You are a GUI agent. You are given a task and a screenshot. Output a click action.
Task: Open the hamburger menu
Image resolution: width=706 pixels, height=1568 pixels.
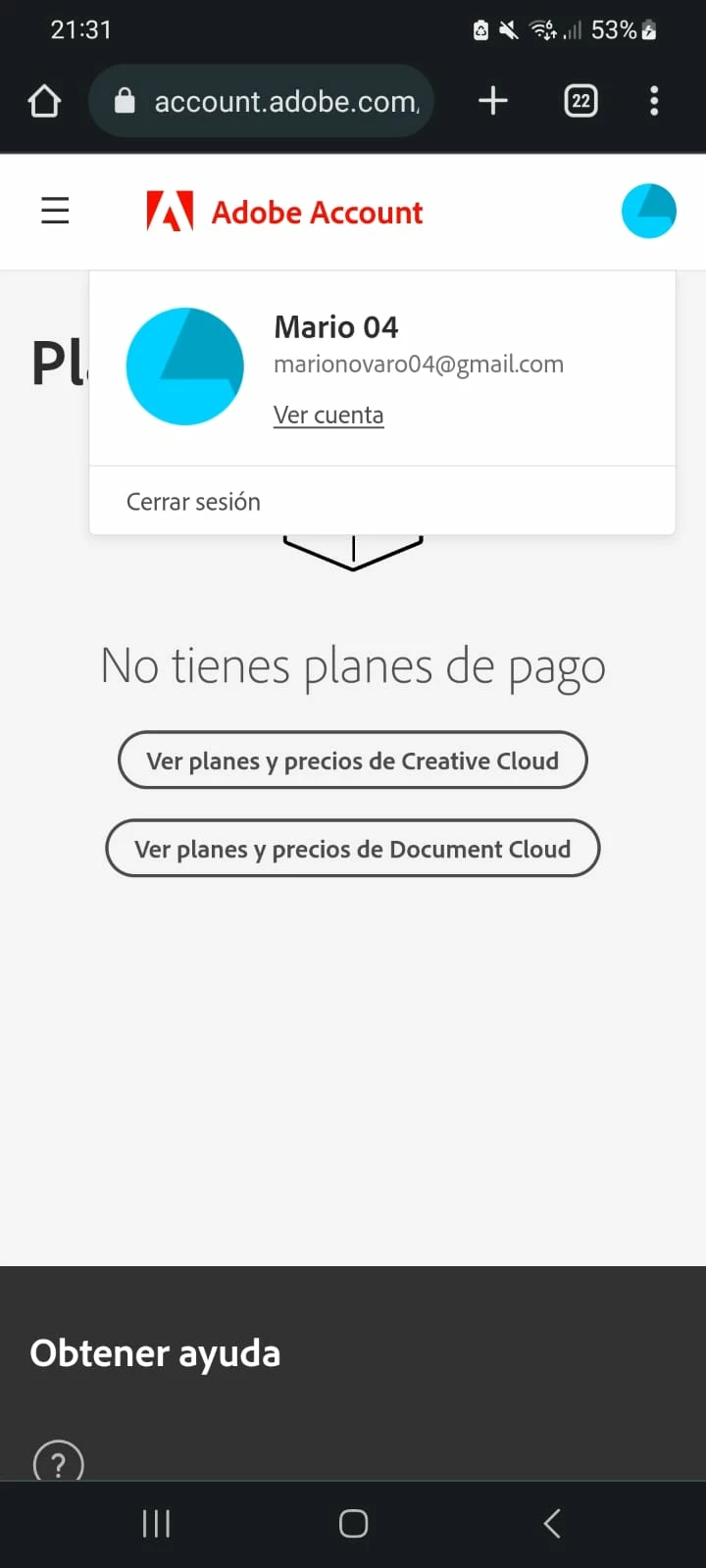[x=55, y=211]
